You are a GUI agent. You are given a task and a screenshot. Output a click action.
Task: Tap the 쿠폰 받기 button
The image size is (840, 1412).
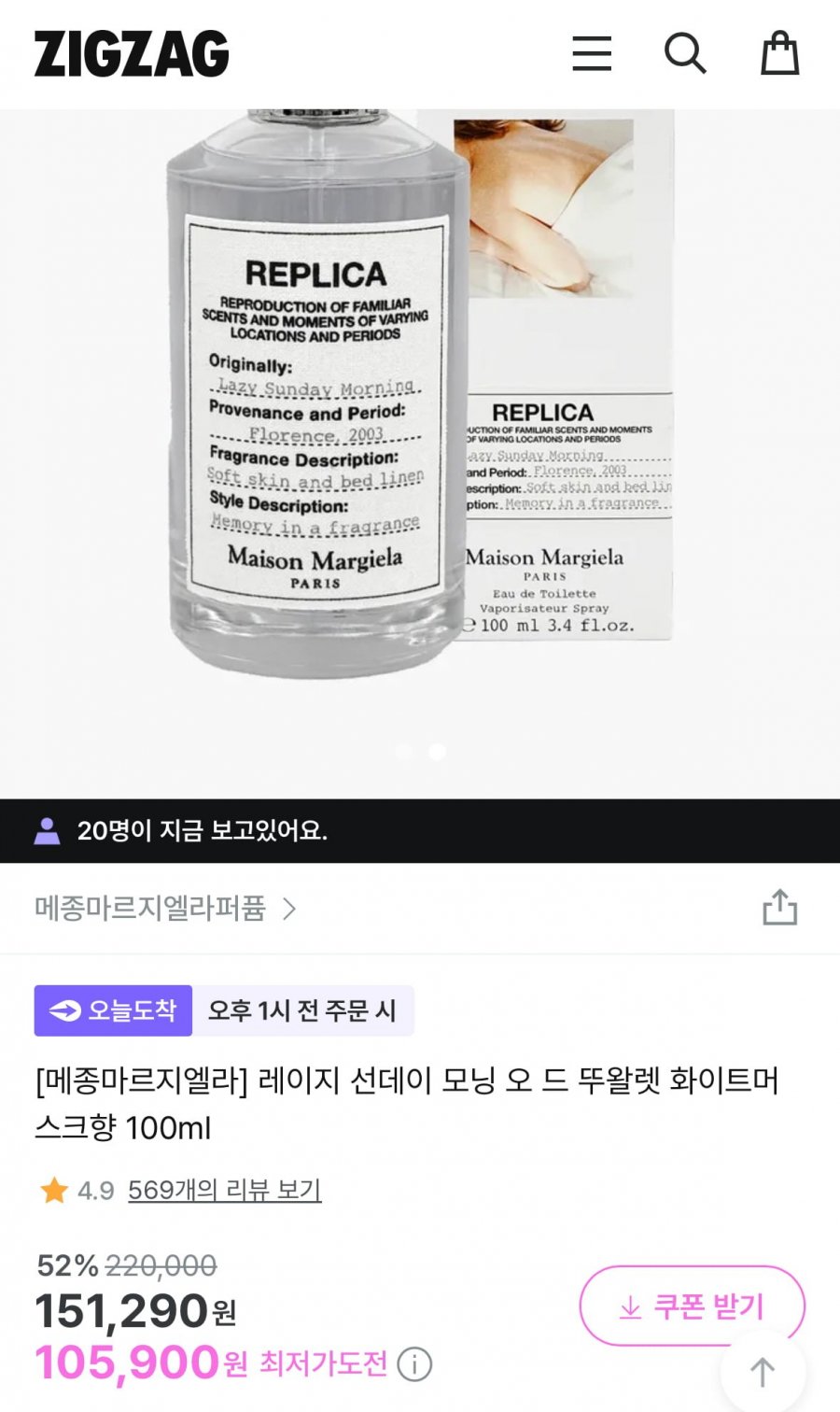tap(692, 1305)
